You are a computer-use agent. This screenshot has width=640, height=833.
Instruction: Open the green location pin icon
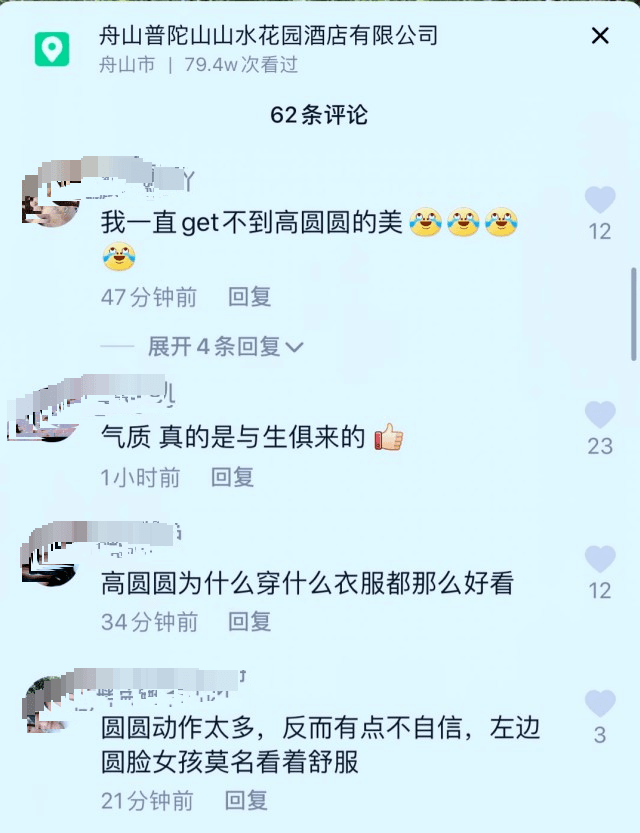tap(52, 48)
